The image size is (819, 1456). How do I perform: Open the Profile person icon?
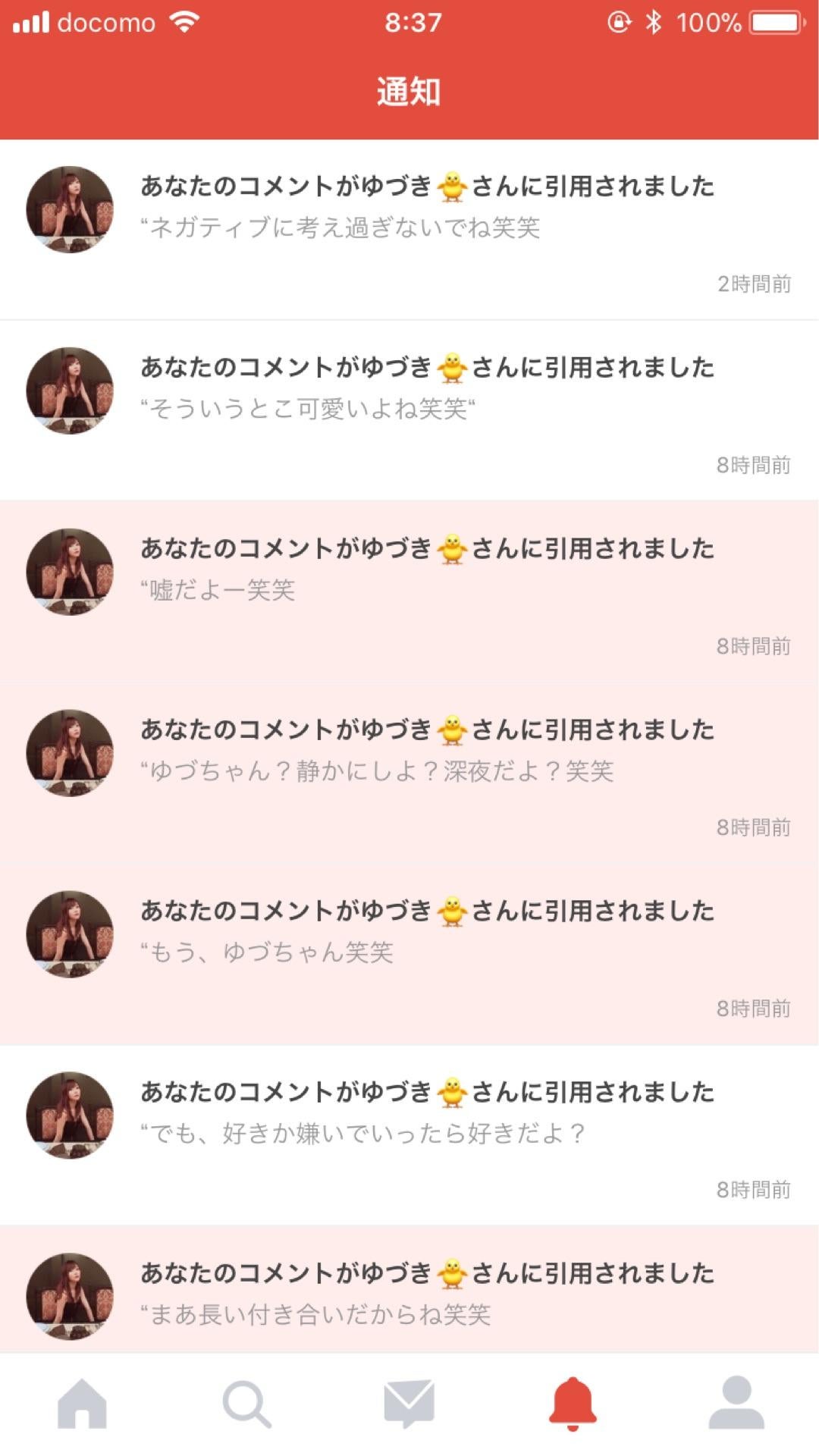(x=737, y=1401)
